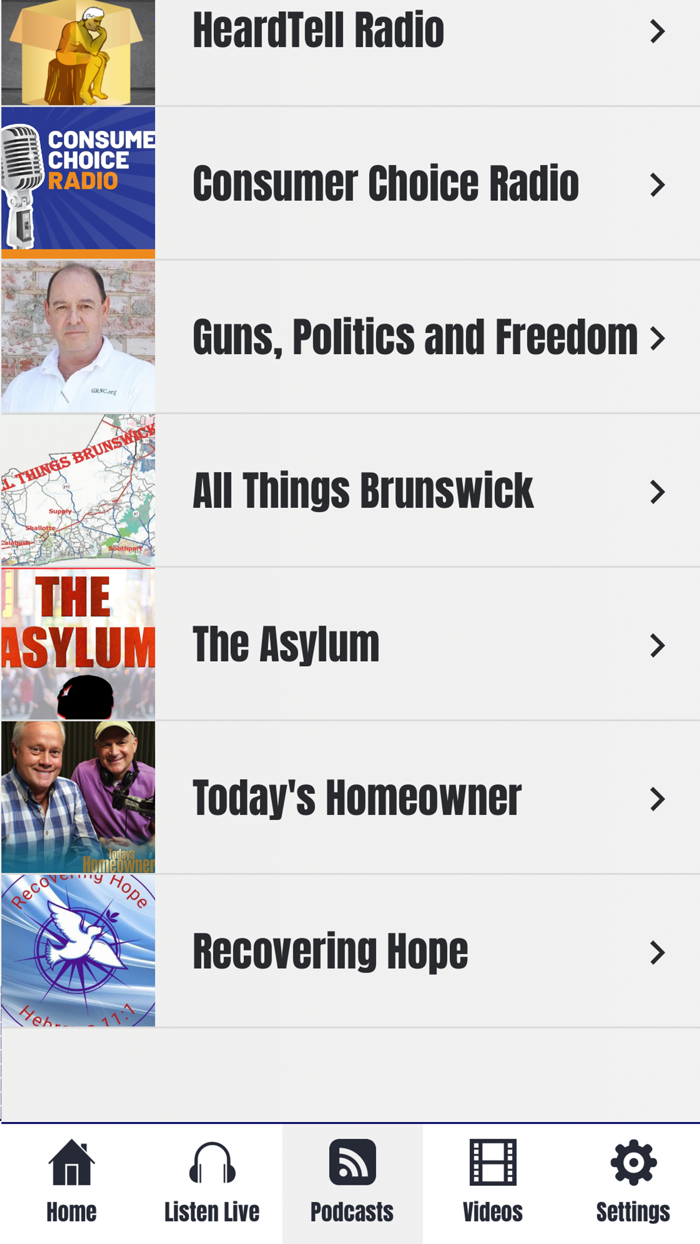The width and height of the screenshot is (700, 1244).
Task: Open the HeardTell Radio podcast
Action: coord(350,32)
